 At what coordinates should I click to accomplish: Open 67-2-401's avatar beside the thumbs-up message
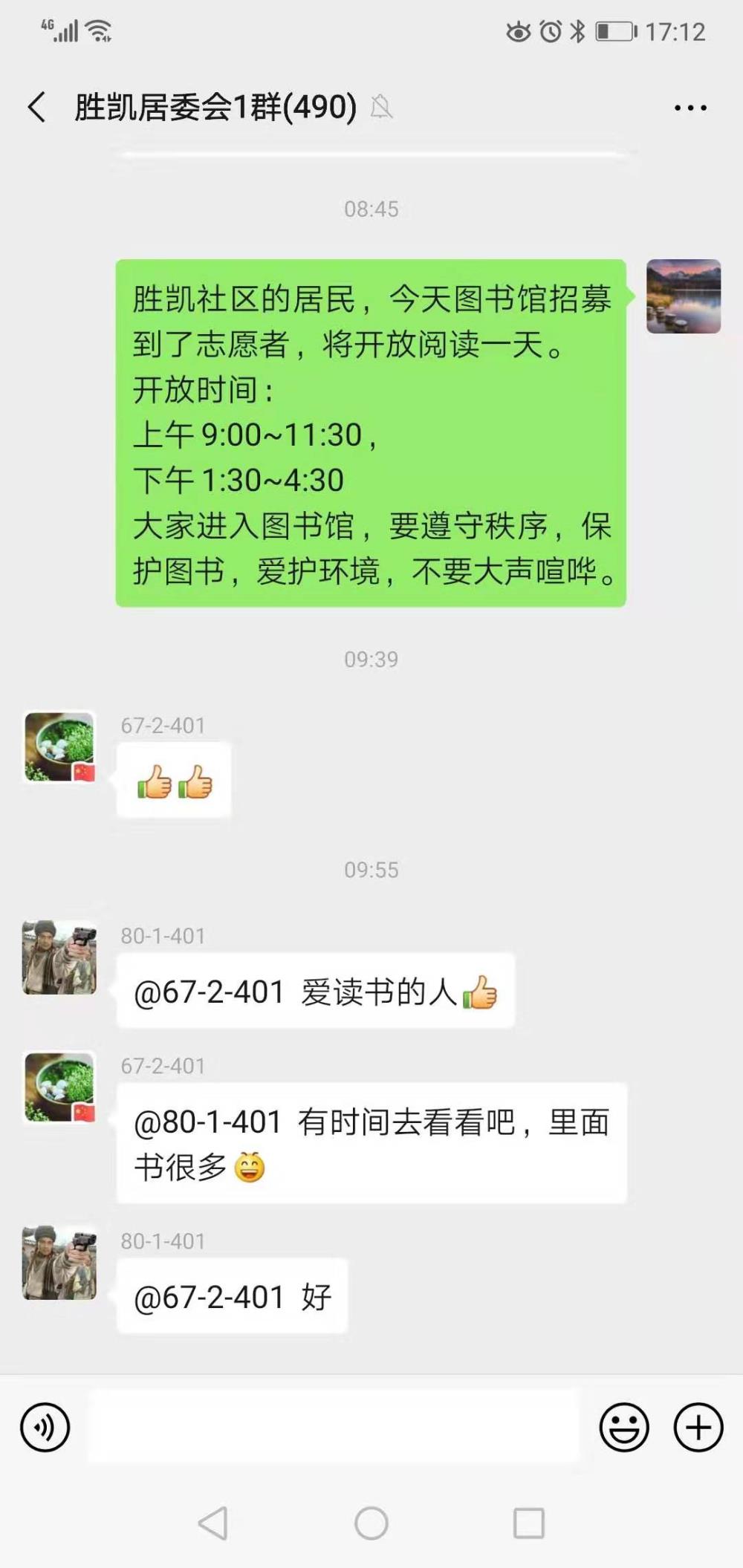click(x=59, y=747)
